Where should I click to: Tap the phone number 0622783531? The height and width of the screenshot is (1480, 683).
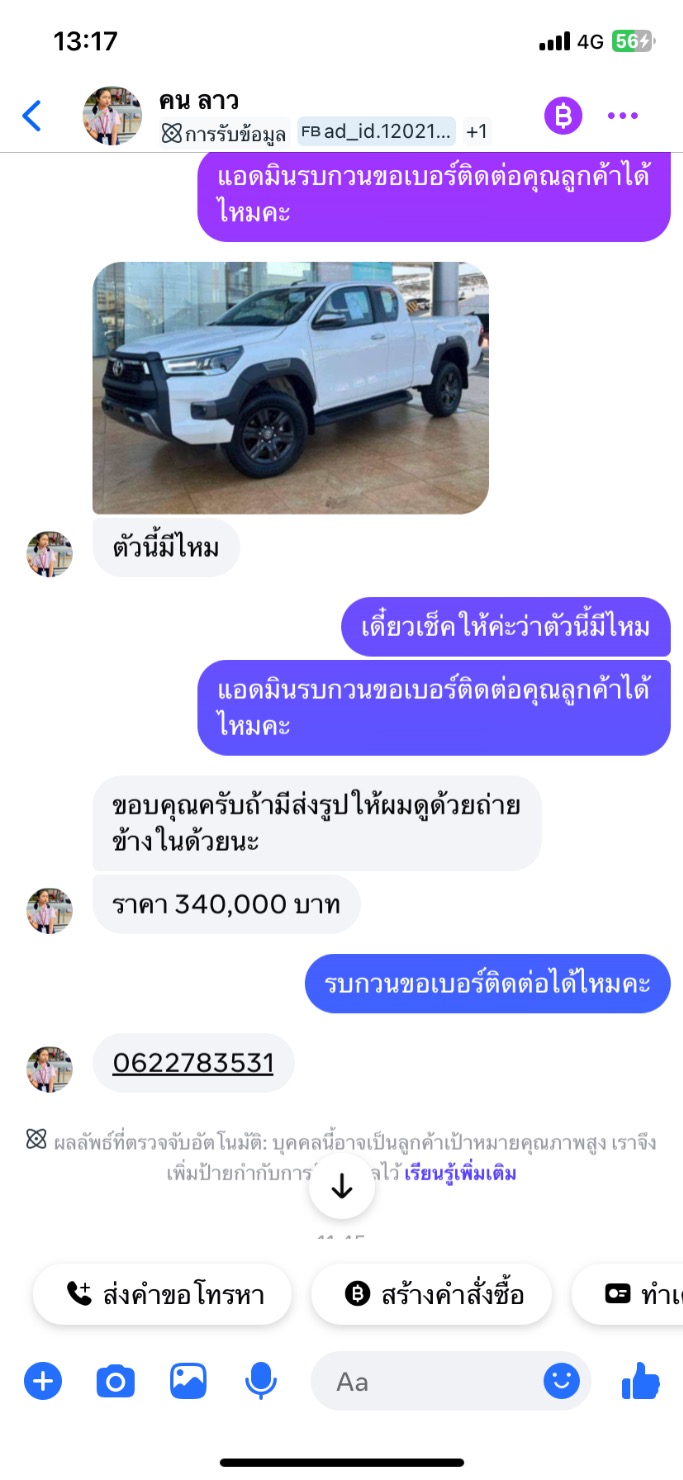(193, 1062)
